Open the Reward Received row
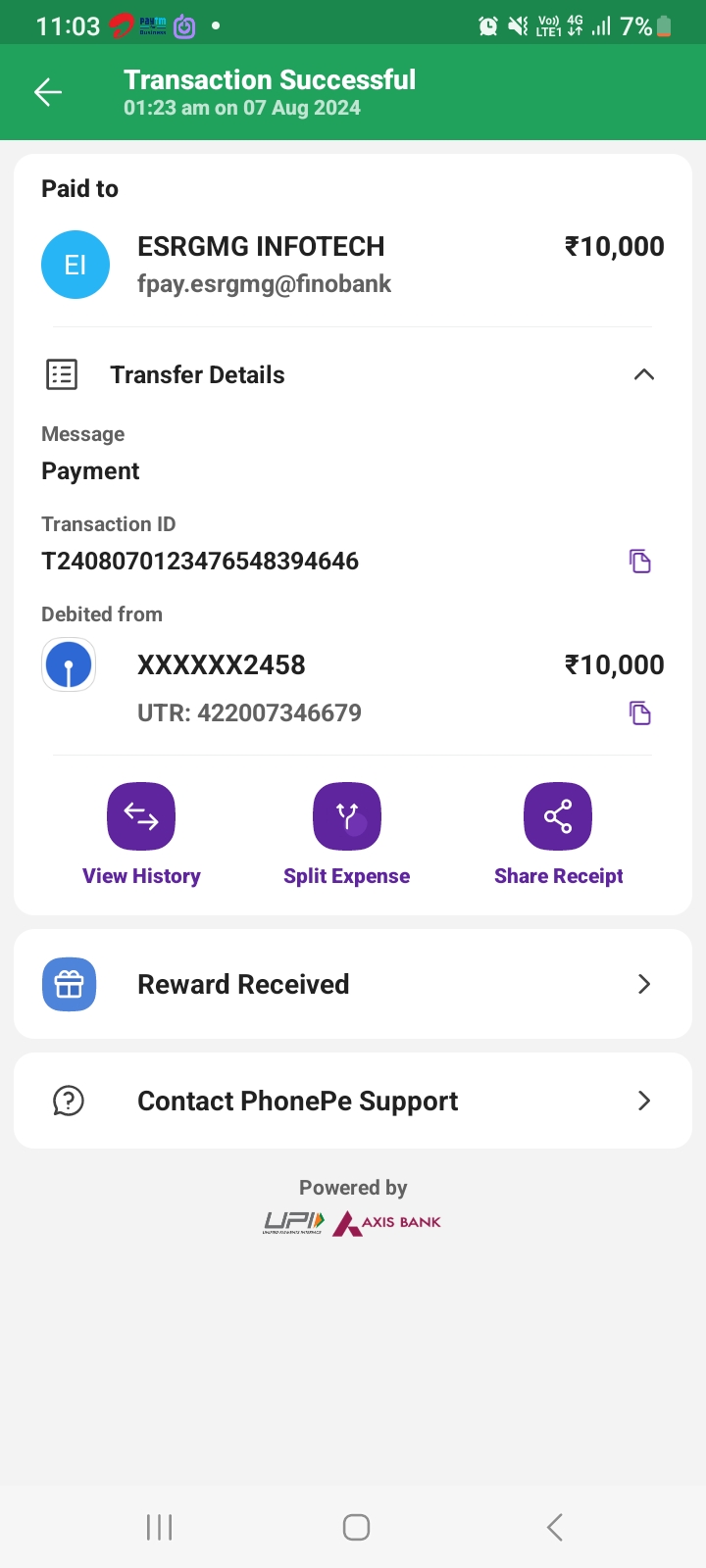This screenshot has width=706, height=1568. point(353,984)
